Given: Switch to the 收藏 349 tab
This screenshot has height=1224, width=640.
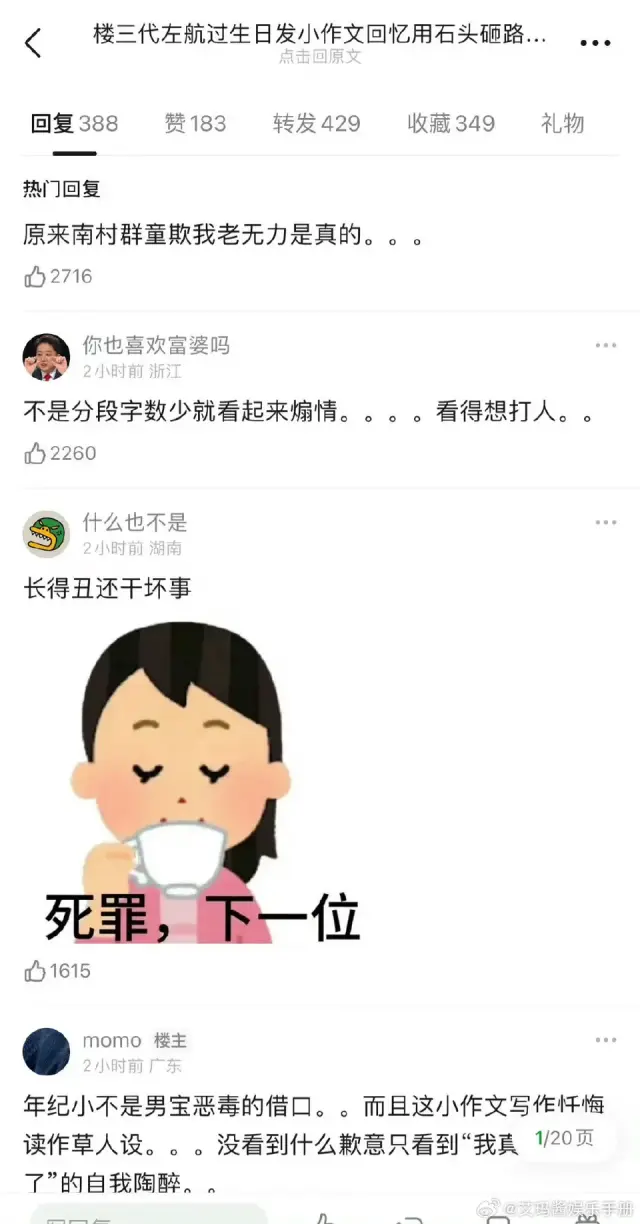Looking at the screenshot, I should 451,124.
